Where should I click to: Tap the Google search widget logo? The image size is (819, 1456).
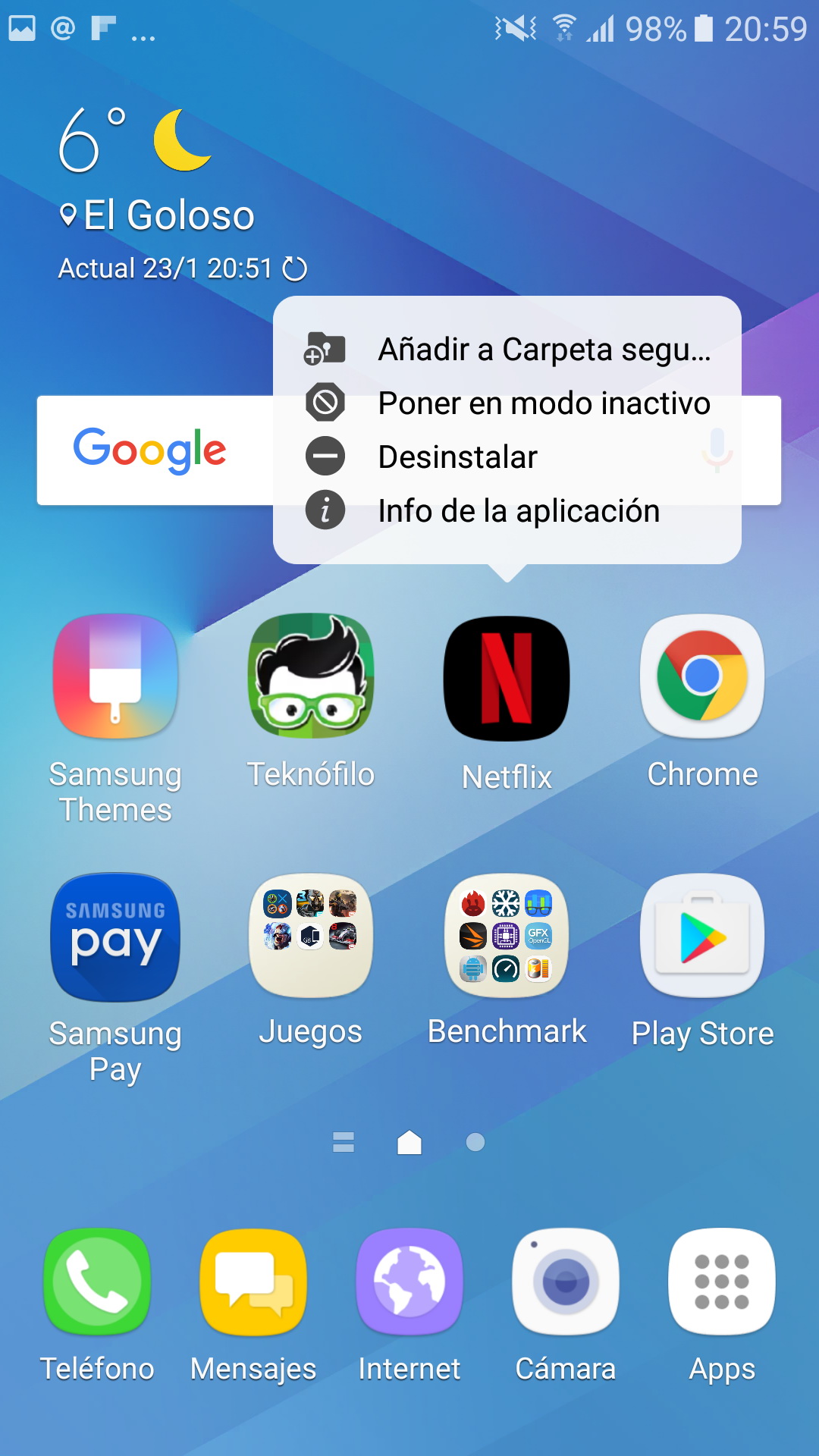(150, 450)
